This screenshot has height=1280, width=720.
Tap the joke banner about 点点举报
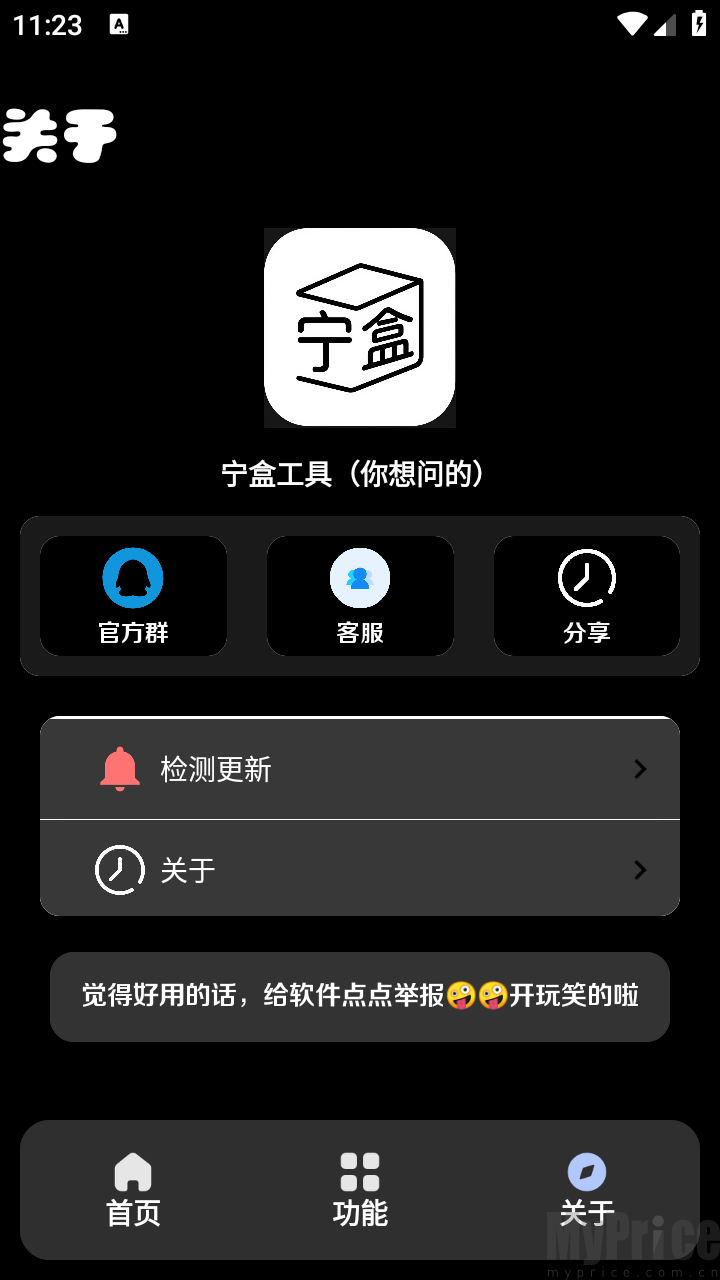(x=360, y=996)
